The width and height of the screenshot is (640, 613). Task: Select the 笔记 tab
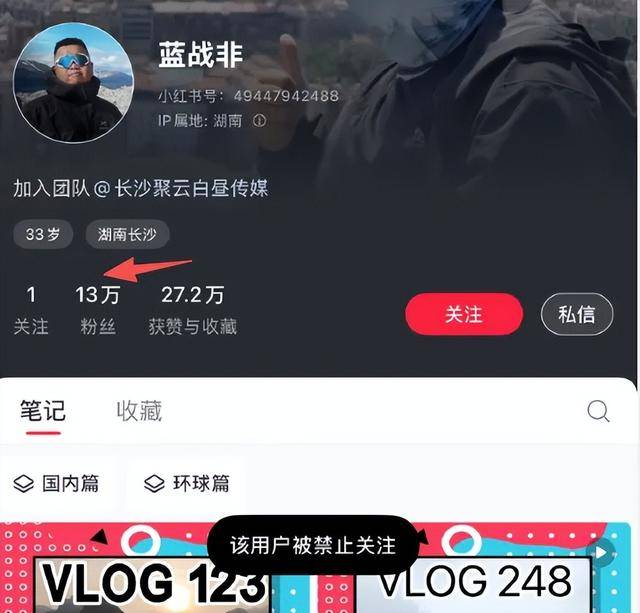pyautogui.click(x=43, y=410)
